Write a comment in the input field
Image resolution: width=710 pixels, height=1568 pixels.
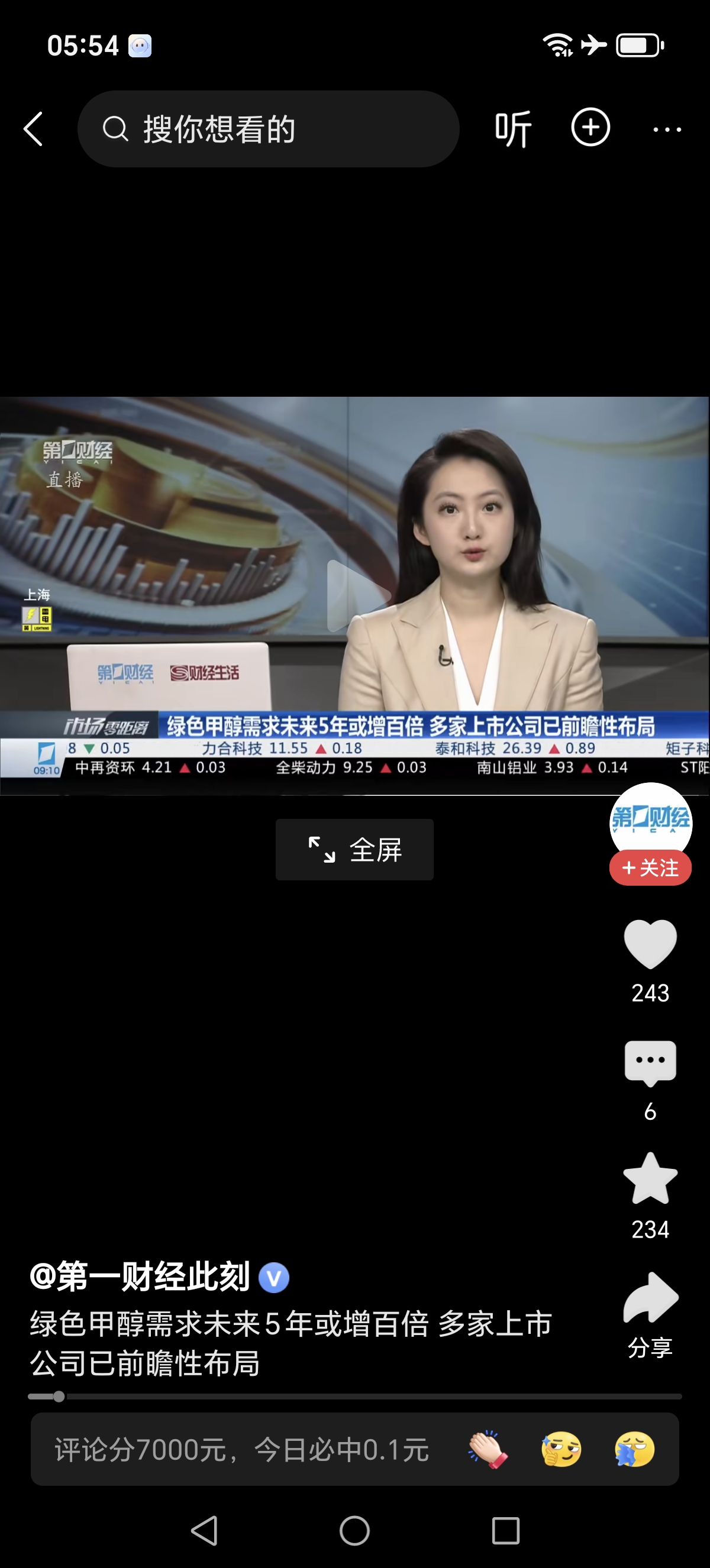pyautogui.click(x=244, y=1449)
